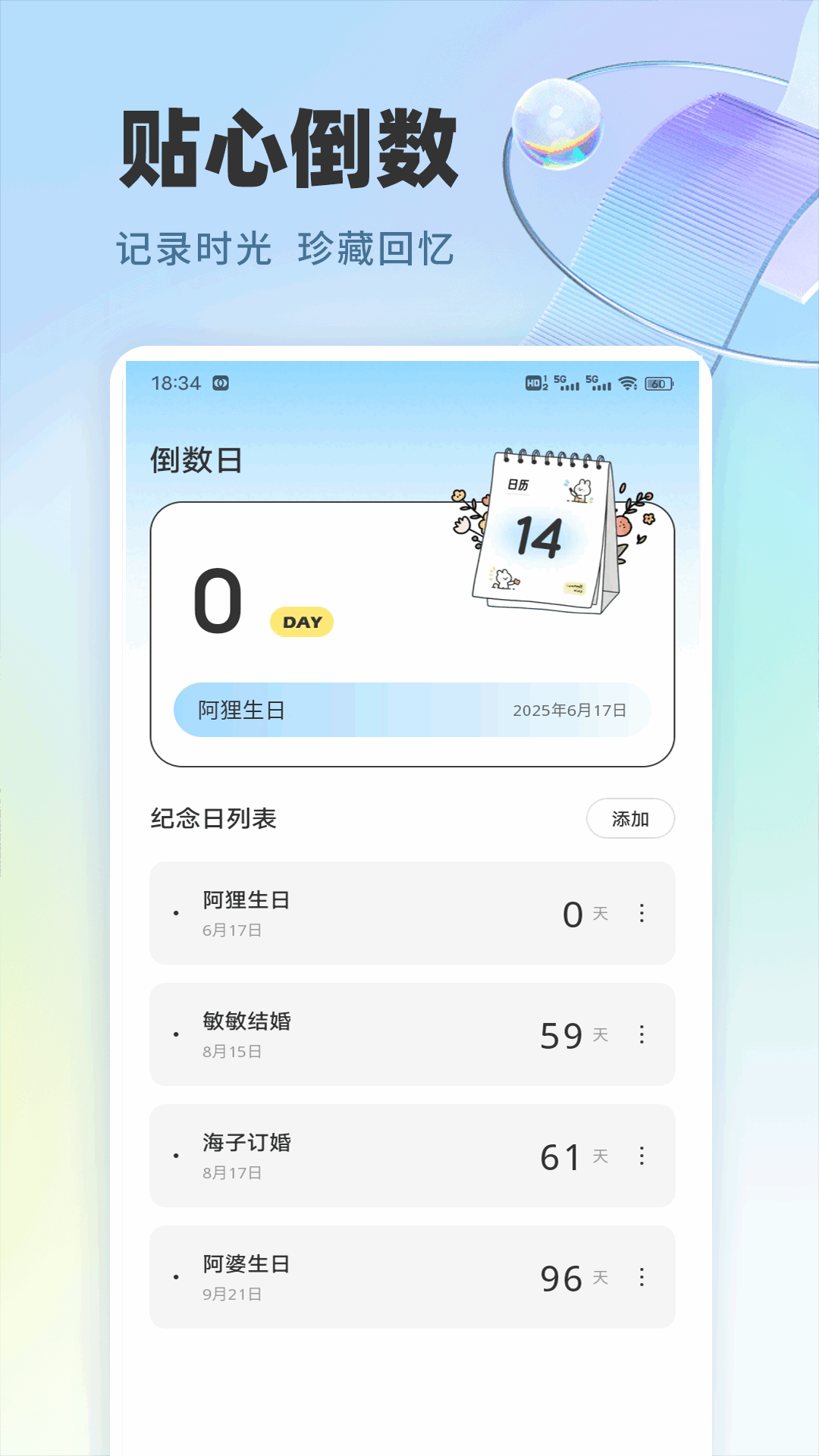The width and height of the screenshot is (819, 1456).
Task: Open the options menu for 阿狸生日
Action: point(642,914)
